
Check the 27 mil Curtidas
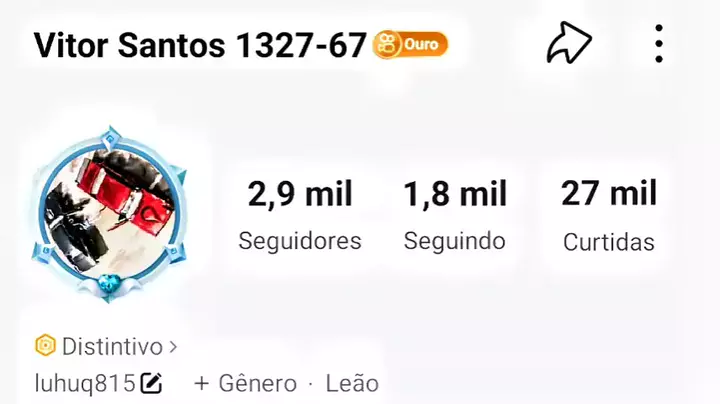click(x=608, y=215)
